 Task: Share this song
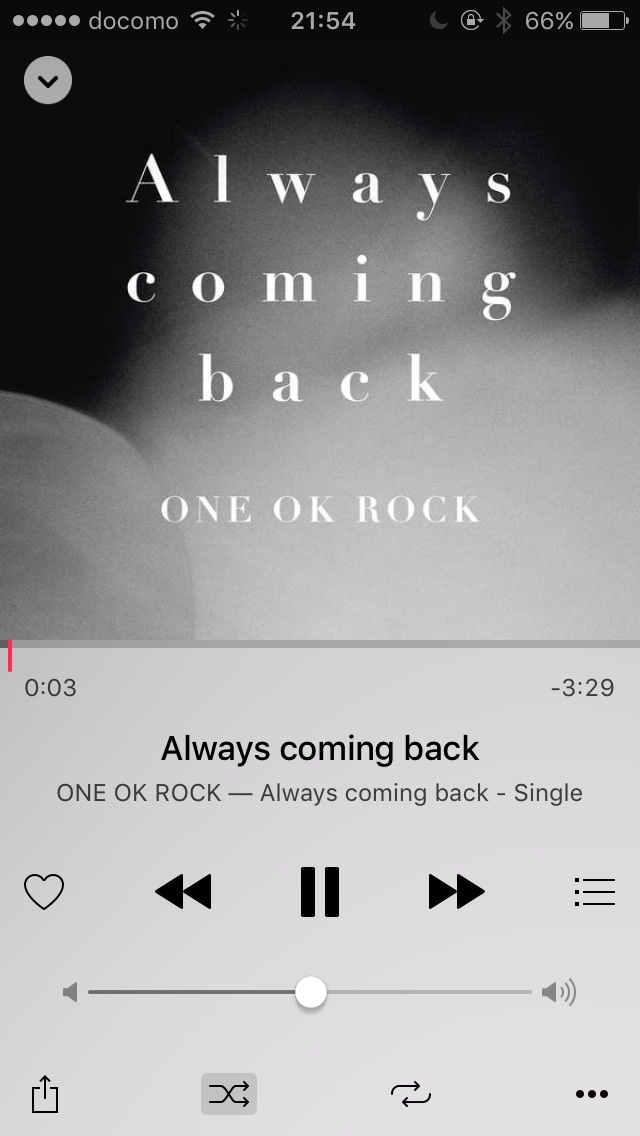tap(45, 1093)
